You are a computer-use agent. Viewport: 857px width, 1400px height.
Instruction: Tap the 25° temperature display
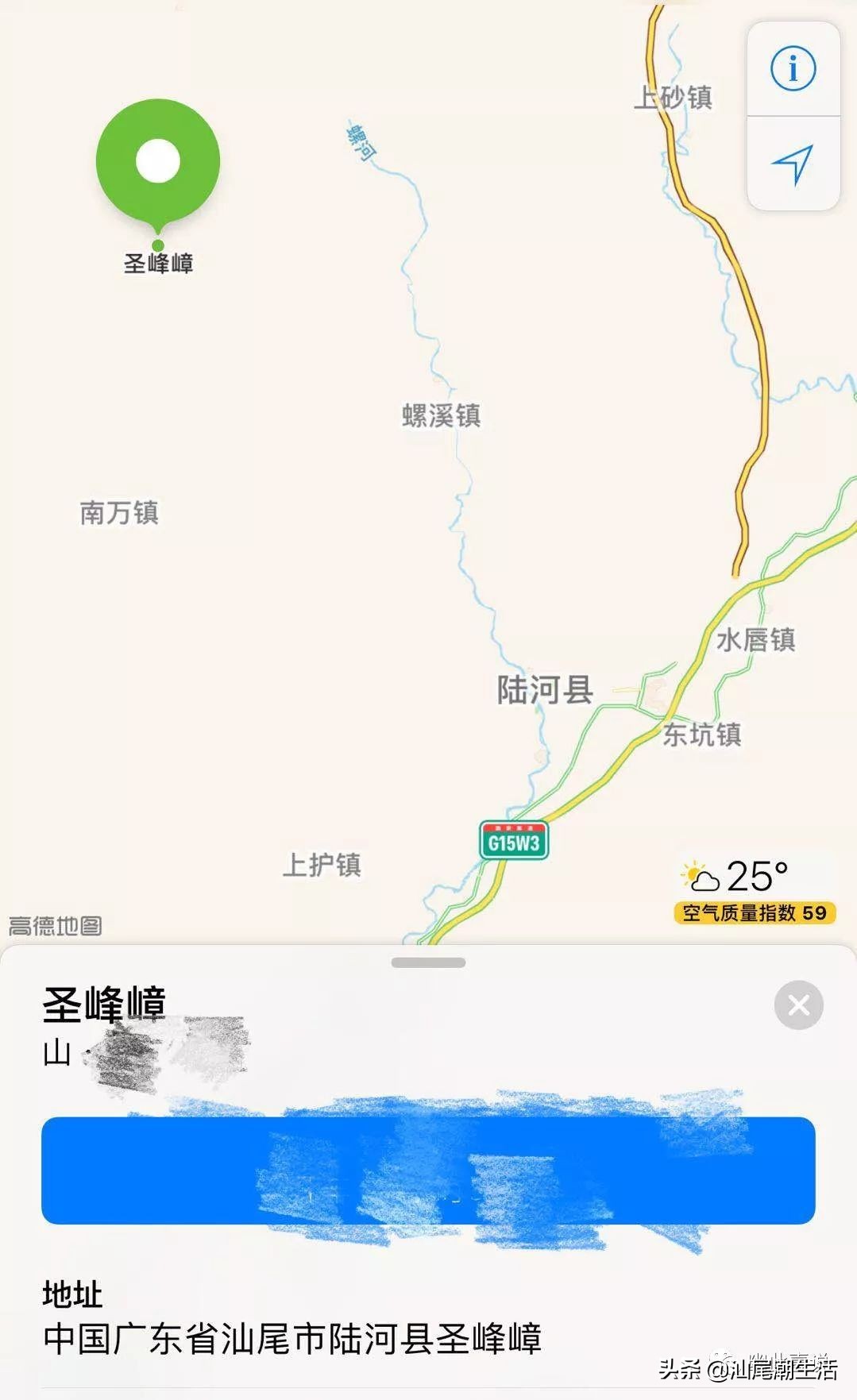(x=759, y=874)
